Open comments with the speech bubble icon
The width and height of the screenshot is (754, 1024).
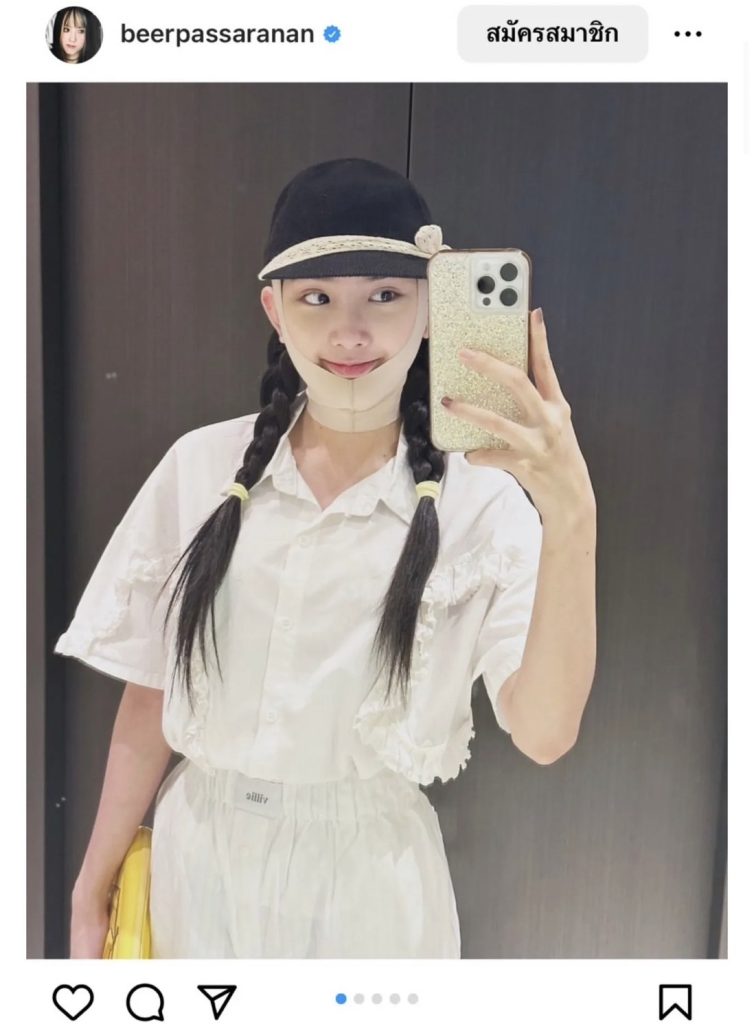pyautogui.click(x=145, y=1001)
